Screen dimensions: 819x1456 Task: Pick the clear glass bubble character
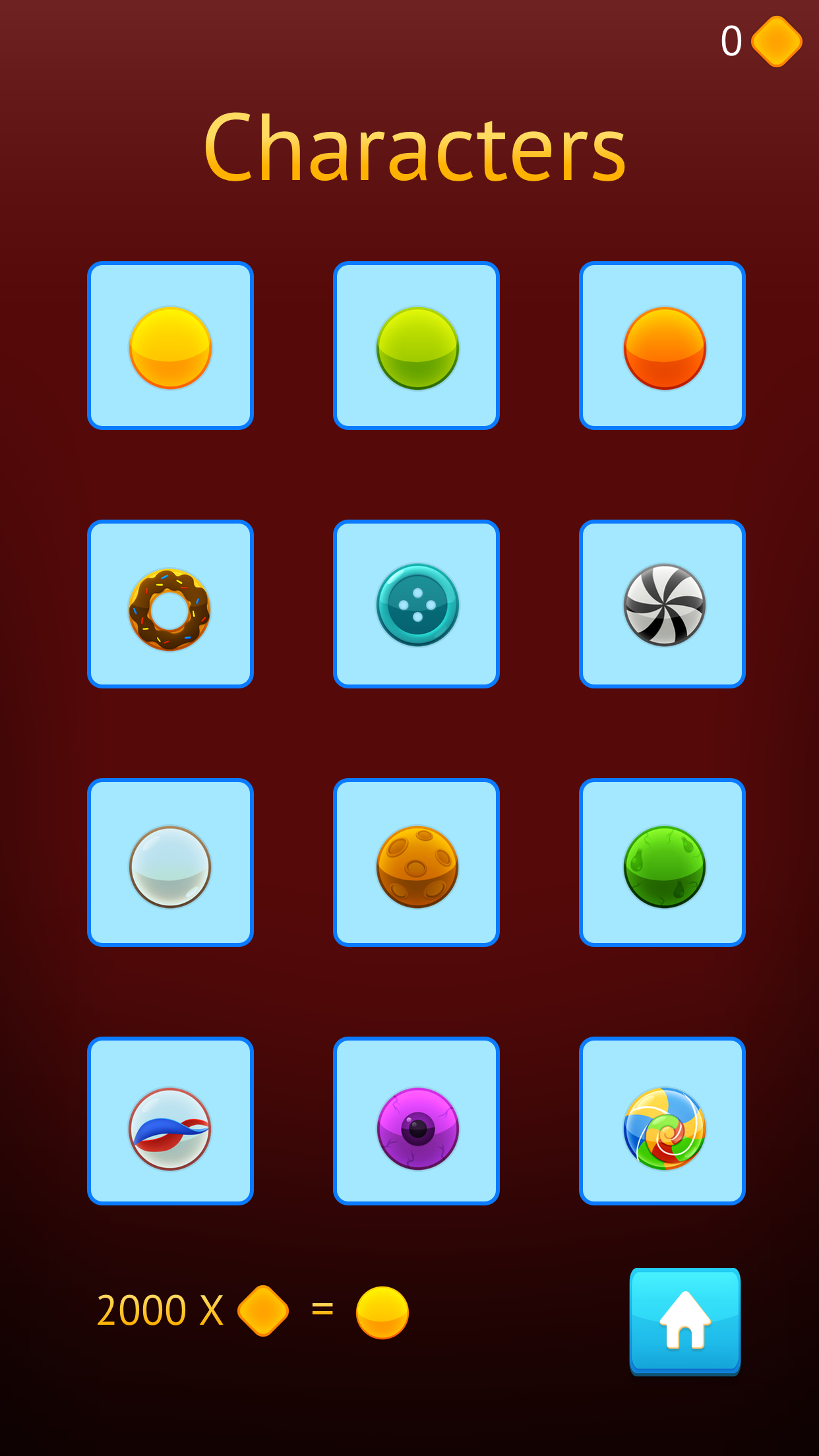click(x=170, y=863)
